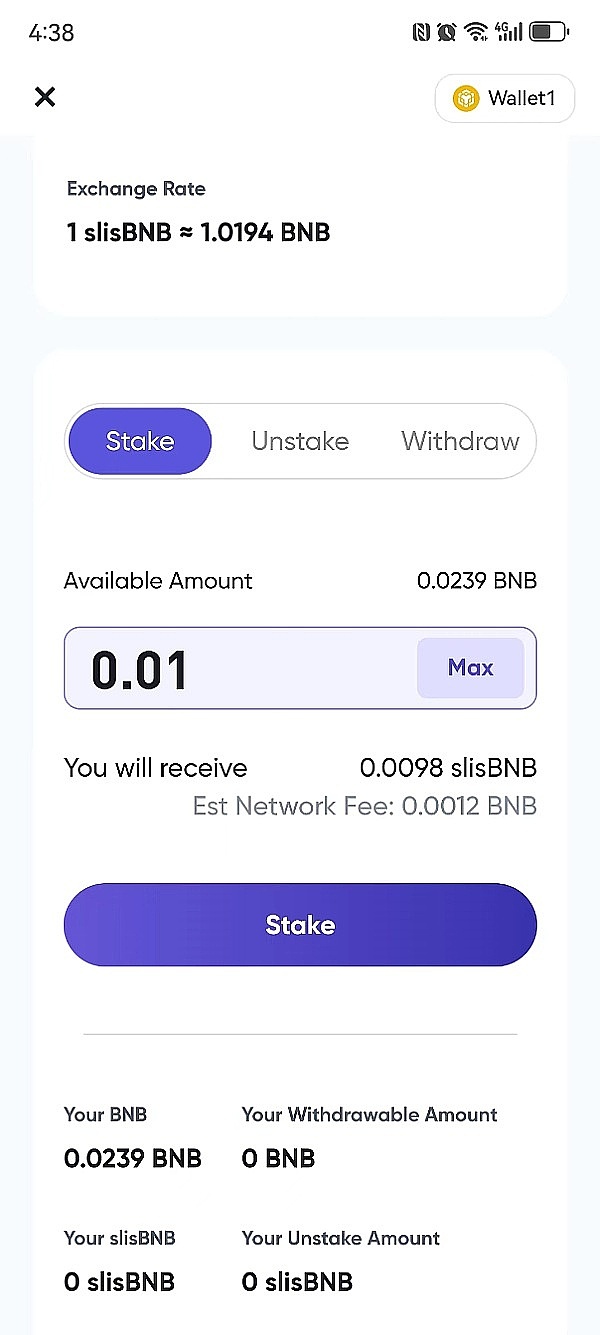Select the Stake tab

tap(139, 441)
